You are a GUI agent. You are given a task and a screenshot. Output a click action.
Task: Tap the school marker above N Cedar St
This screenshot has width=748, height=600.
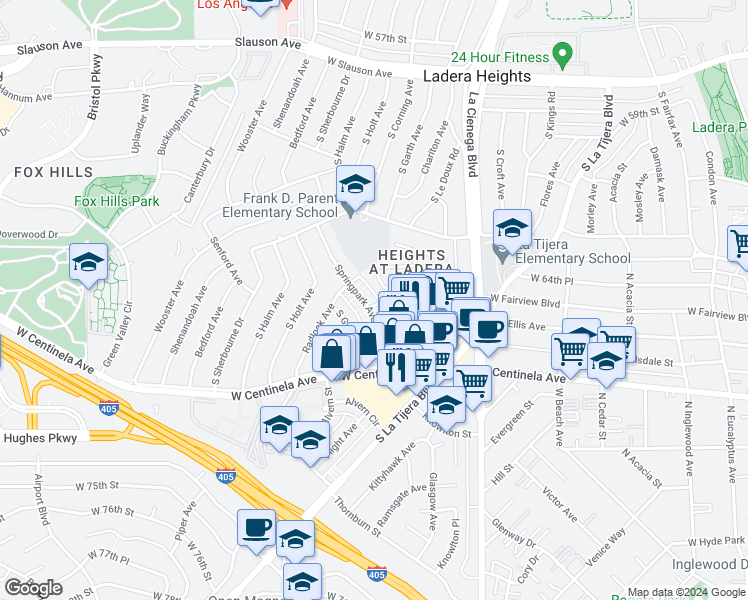point(606,362)
